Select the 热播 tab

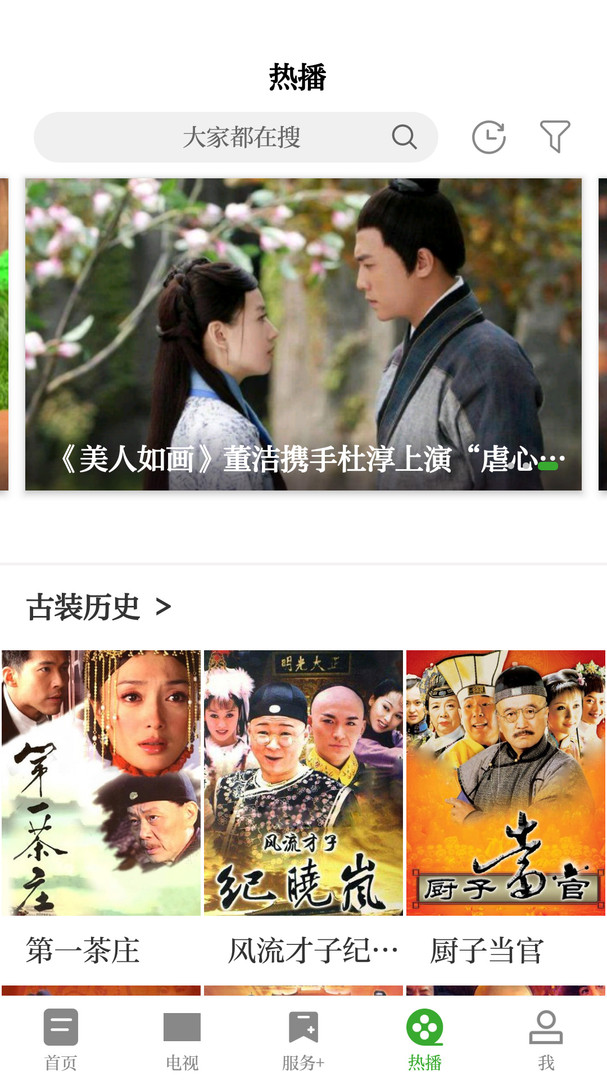click(424, 1039)
